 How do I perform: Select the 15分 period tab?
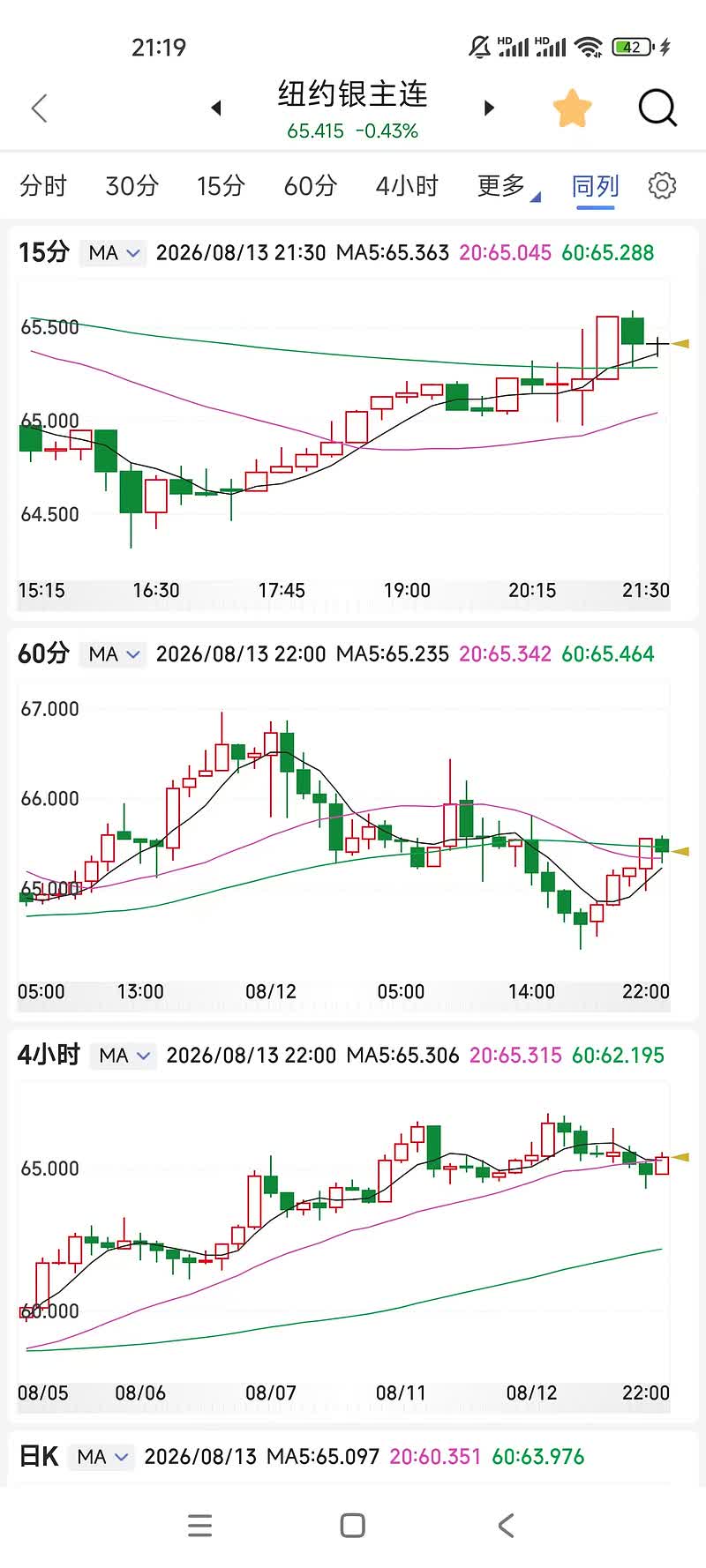[x=221, y=186]
